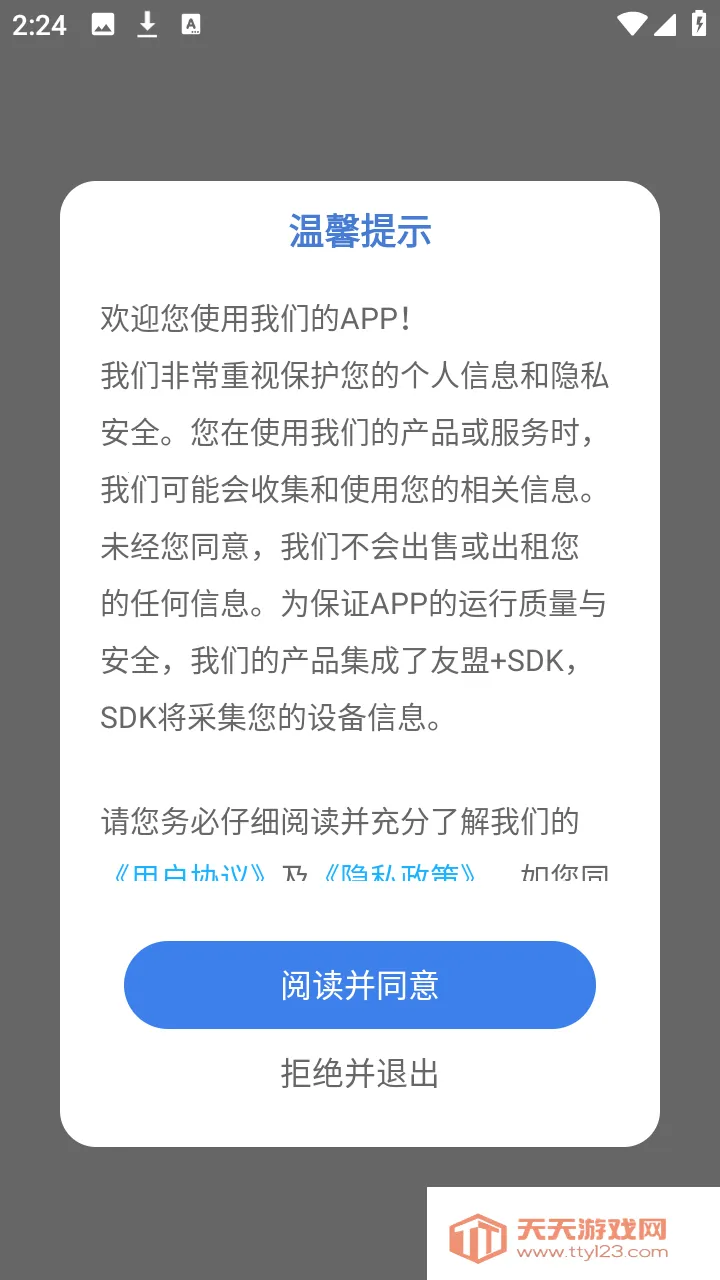Click the gallery notification icon in status bar
The image size is (720, 1280).
pos(104,22)
